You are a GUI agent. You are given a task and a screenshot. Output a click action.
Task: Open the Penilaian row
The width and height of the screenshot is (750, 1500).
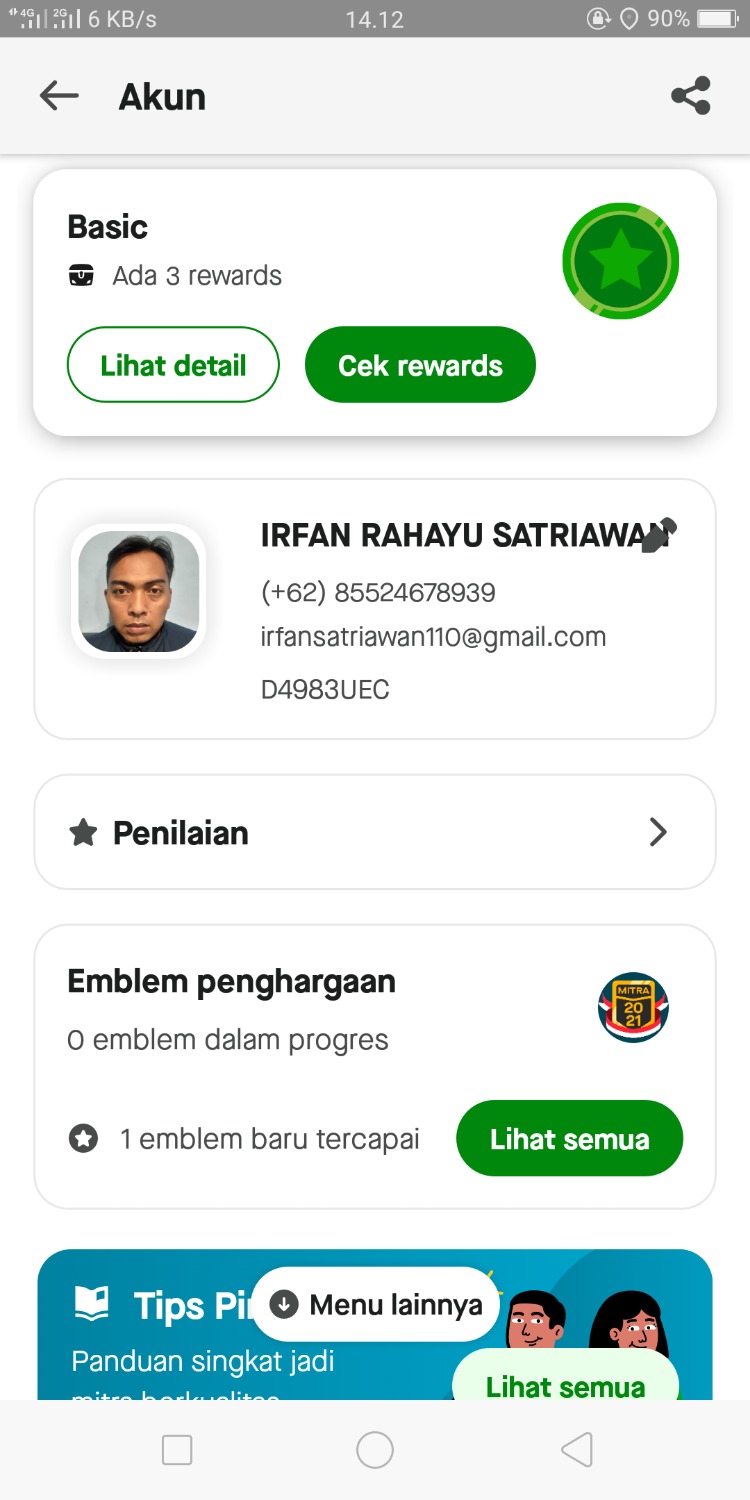pyautogui.click(x=375, y=832)
